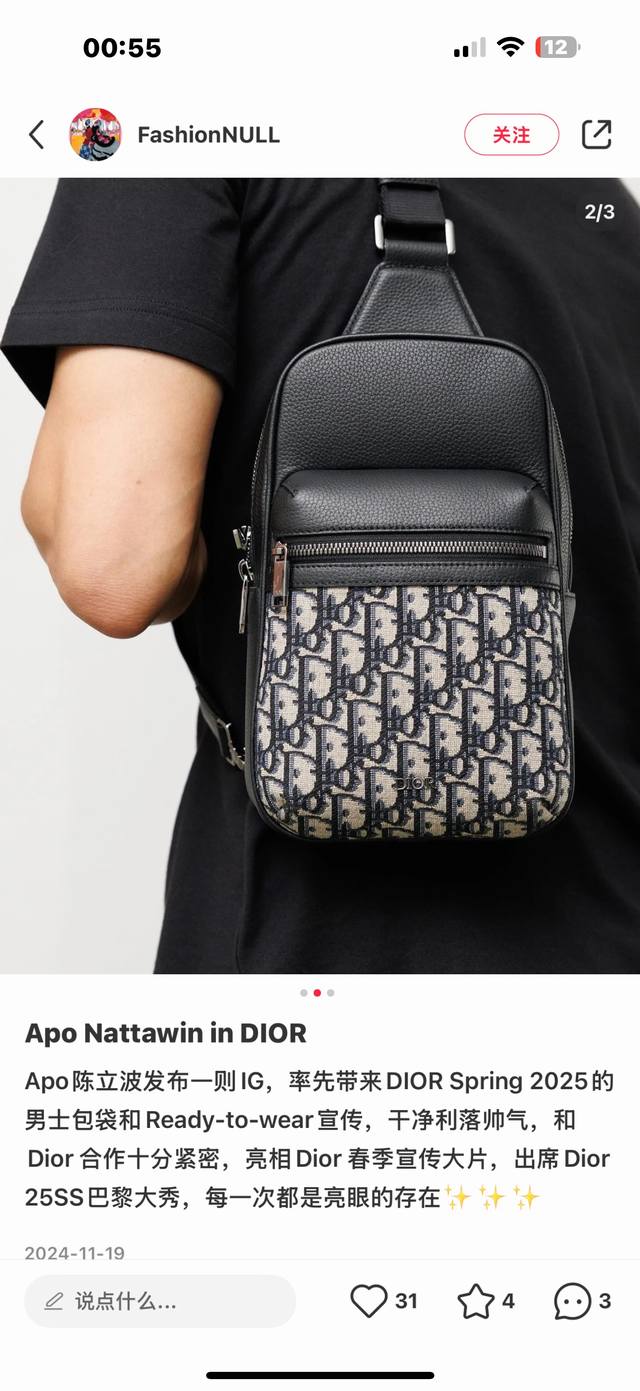This screenshot has width=640, height=1391.
Task: Share this post
Action: tap(597, 135)
